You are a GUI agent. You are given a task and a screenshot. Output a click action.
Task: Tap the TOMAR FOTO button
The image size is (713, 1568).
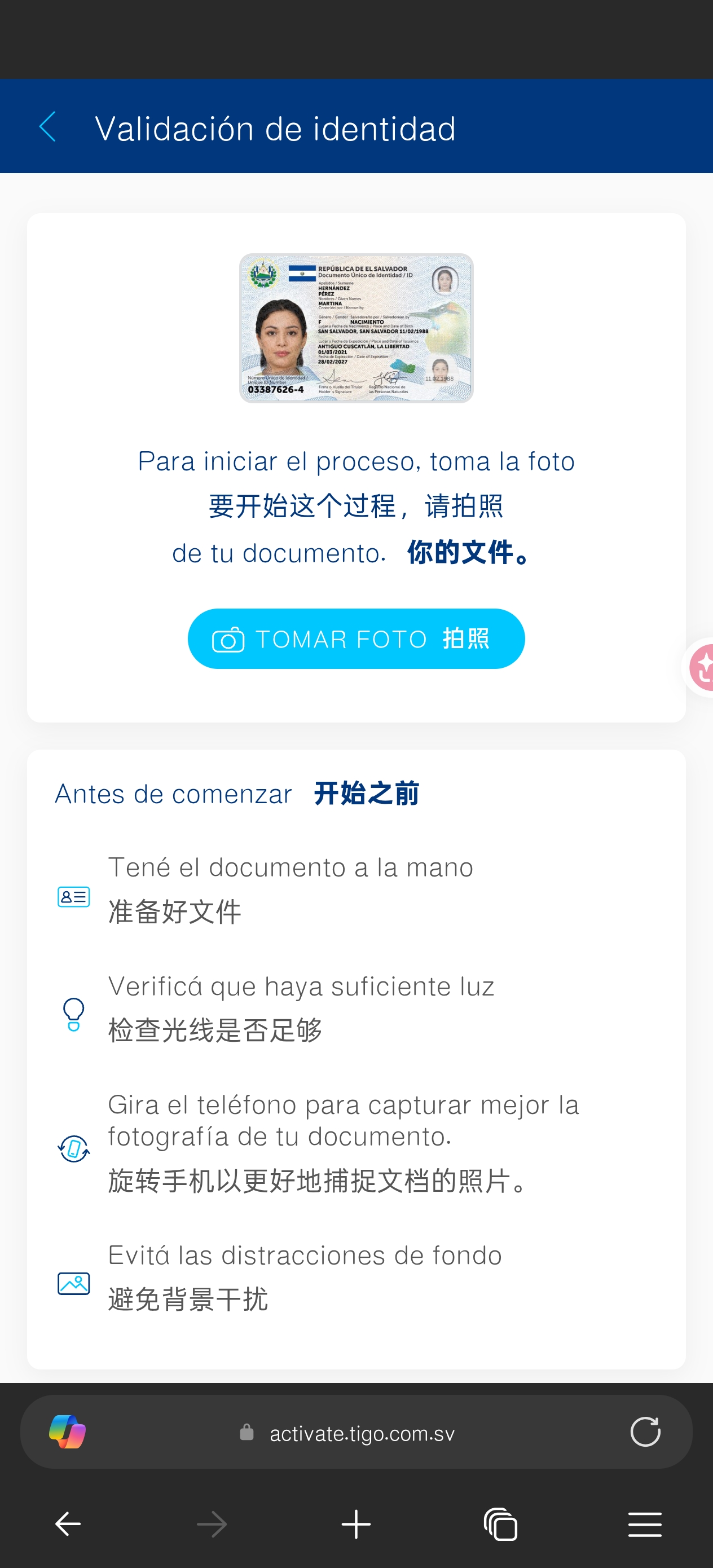[356, 638]
